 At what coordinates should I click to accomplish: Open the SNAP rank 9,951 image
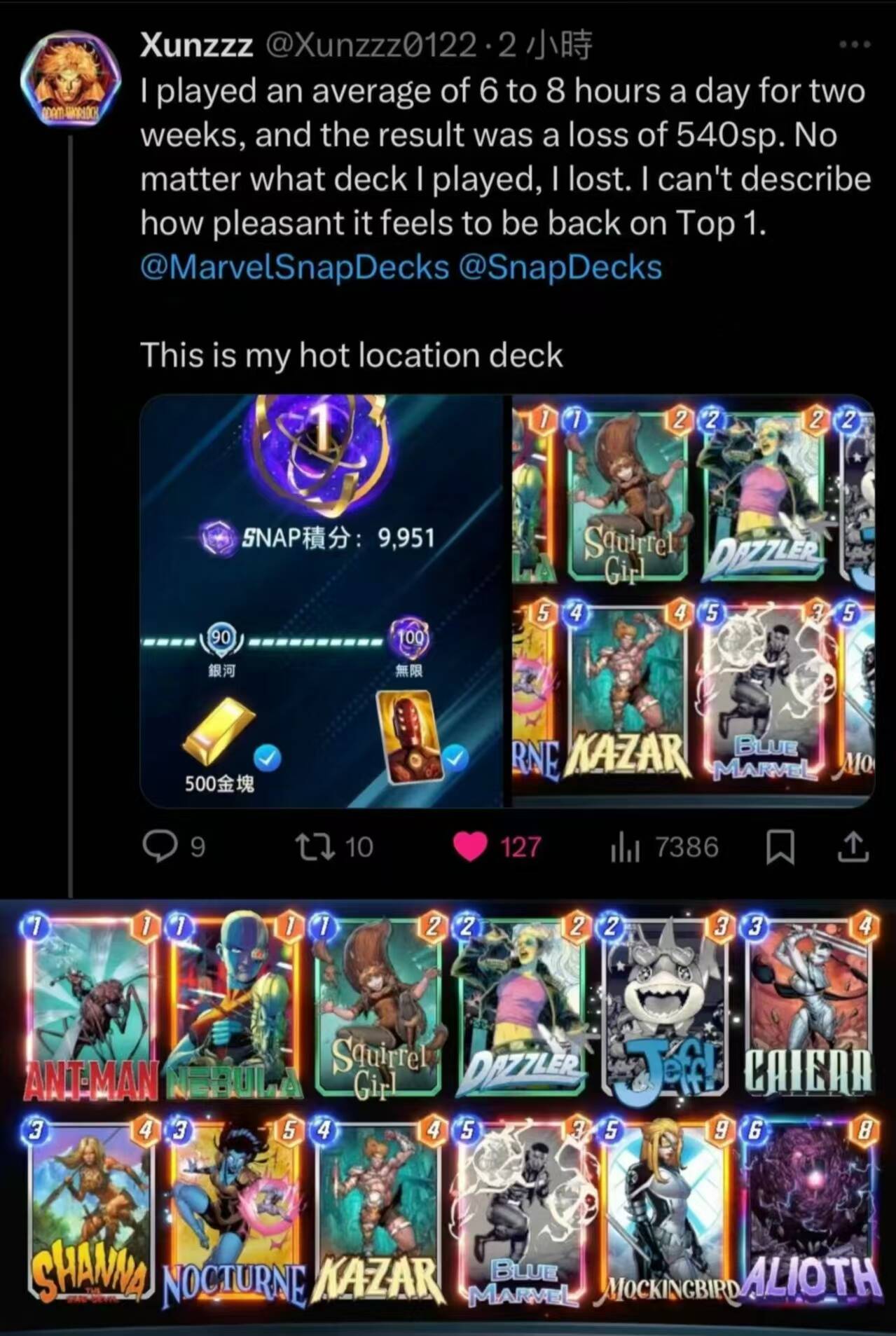(x=322, y=601)
